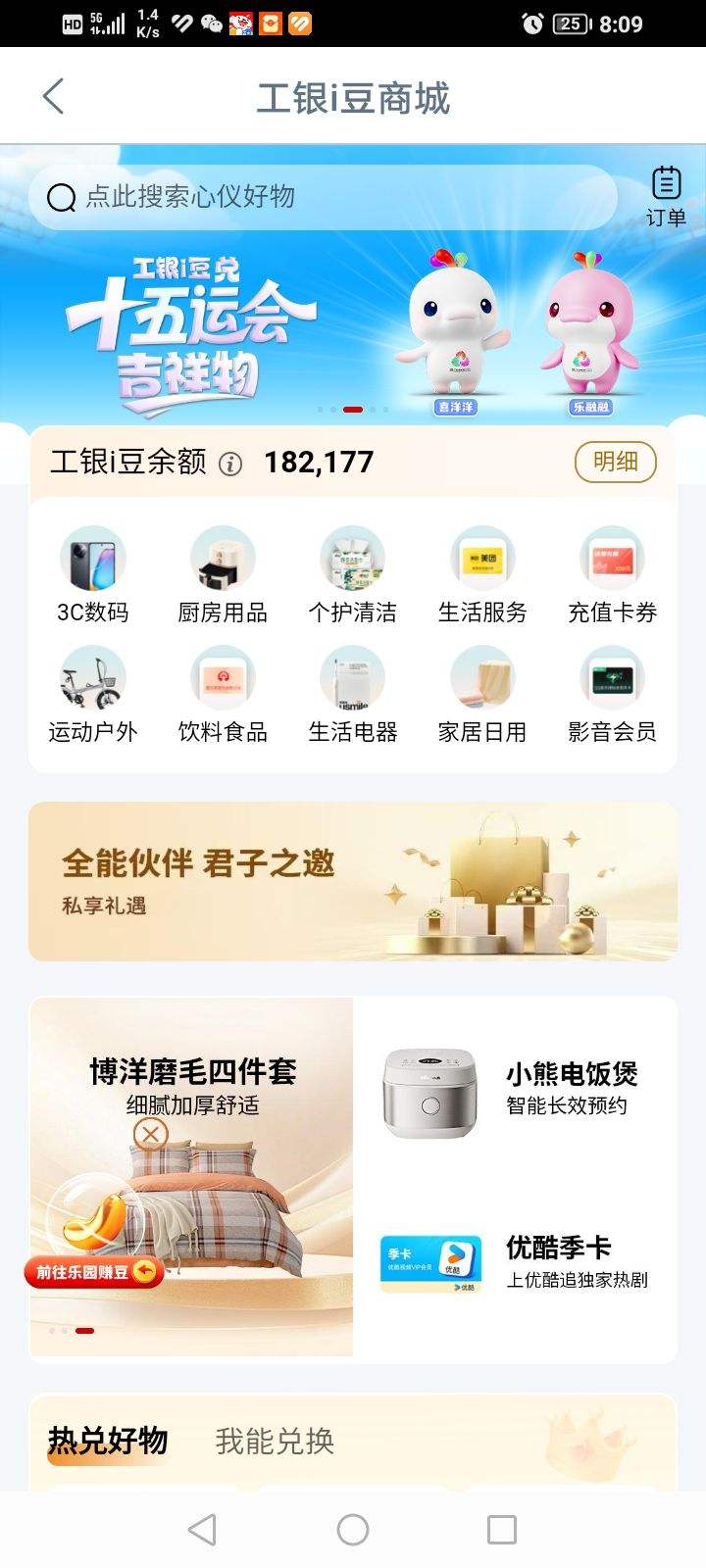This screenshot has height=1568, width=706.
Task: Tap the system home button
Action: pos(353,1529)
